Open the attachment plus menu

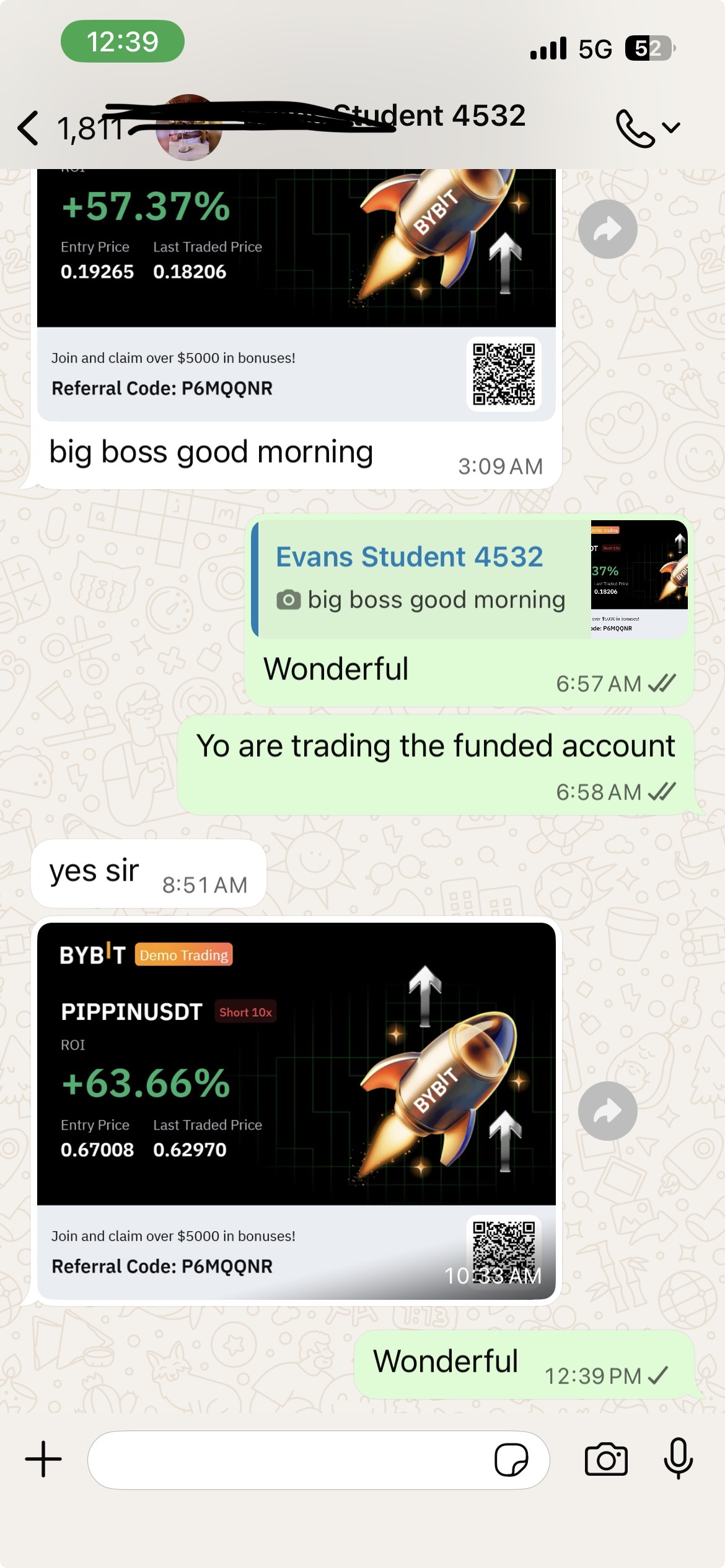tap(43, 1459)
